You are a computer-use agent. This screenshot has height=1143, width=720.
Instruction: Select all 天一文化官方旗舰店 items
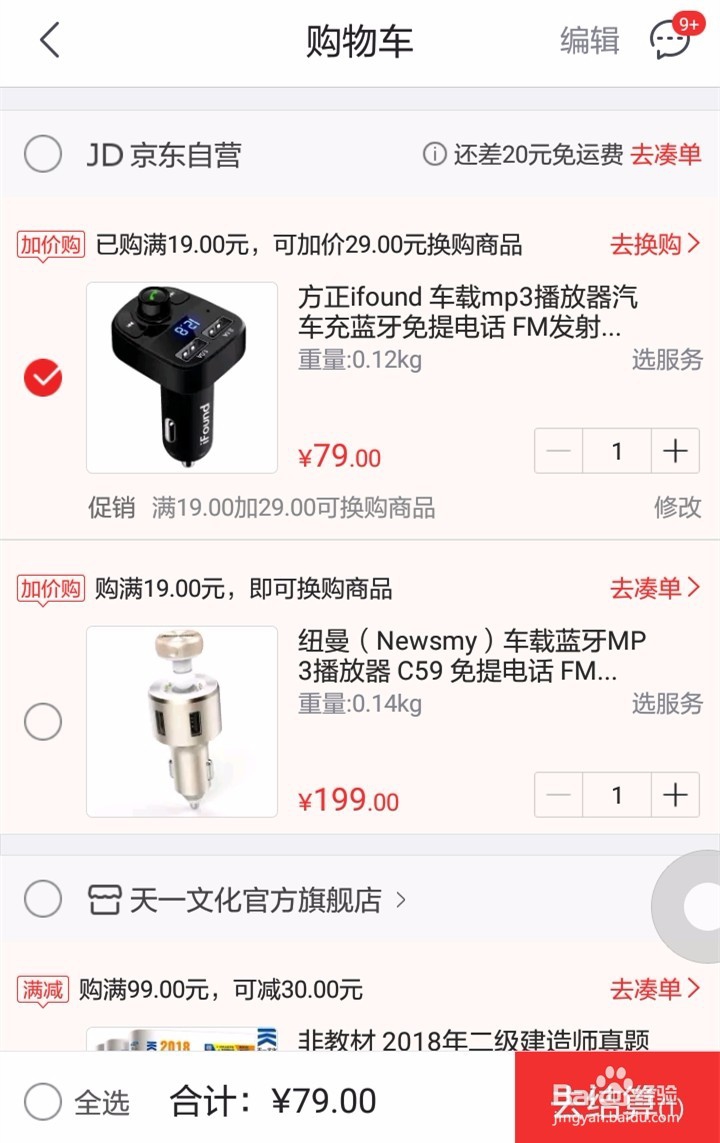43,899
